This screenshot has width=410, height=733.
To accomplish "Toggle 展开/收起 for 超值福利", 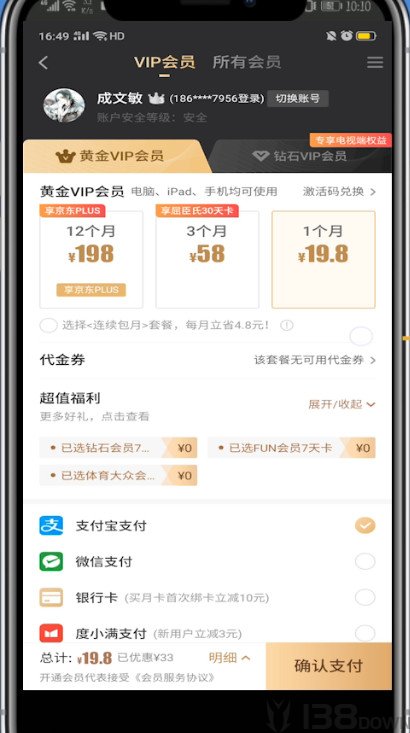I will pos(342,404).
